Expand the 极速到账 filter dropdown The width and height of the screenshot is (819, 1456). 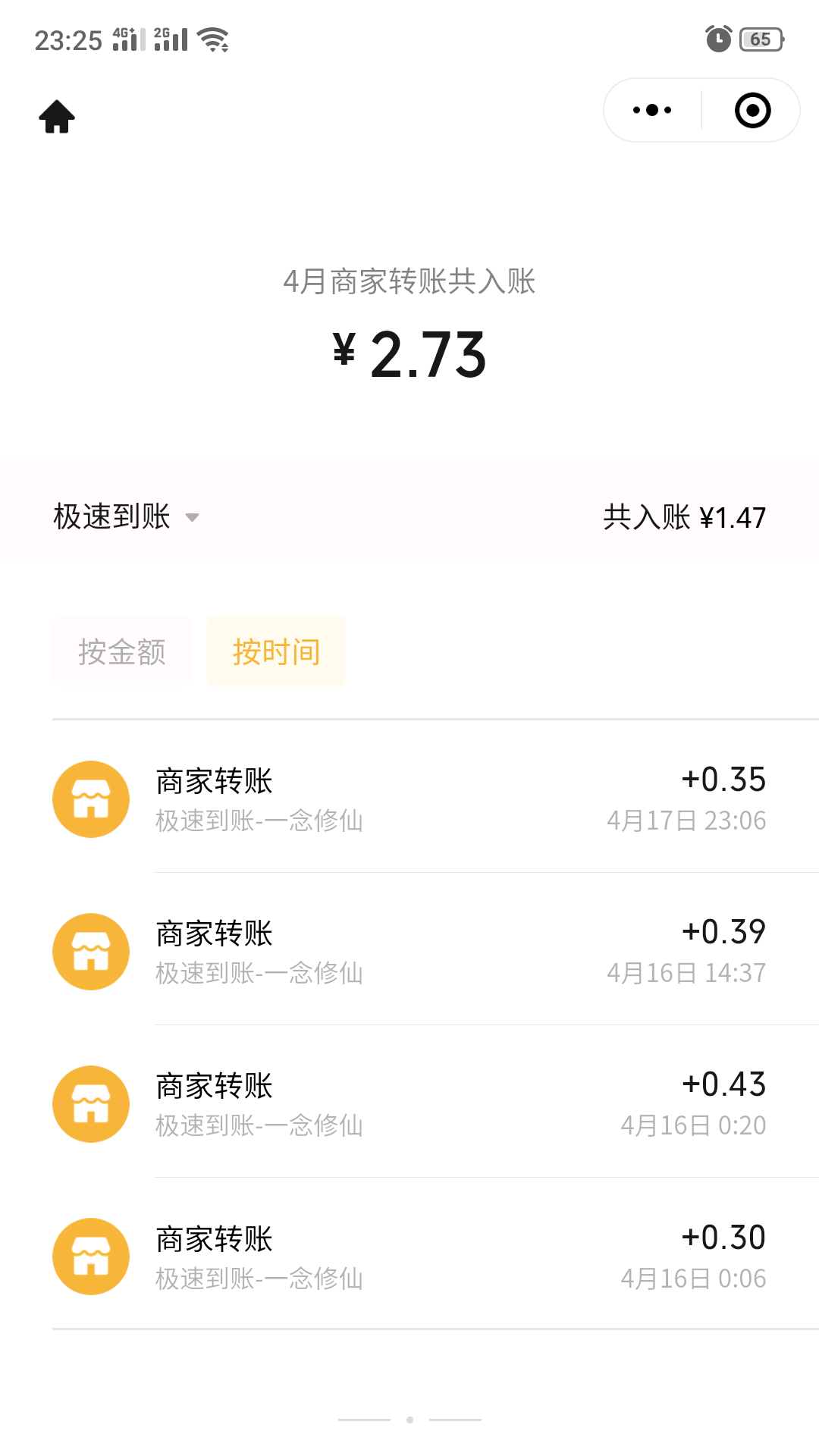126,517
